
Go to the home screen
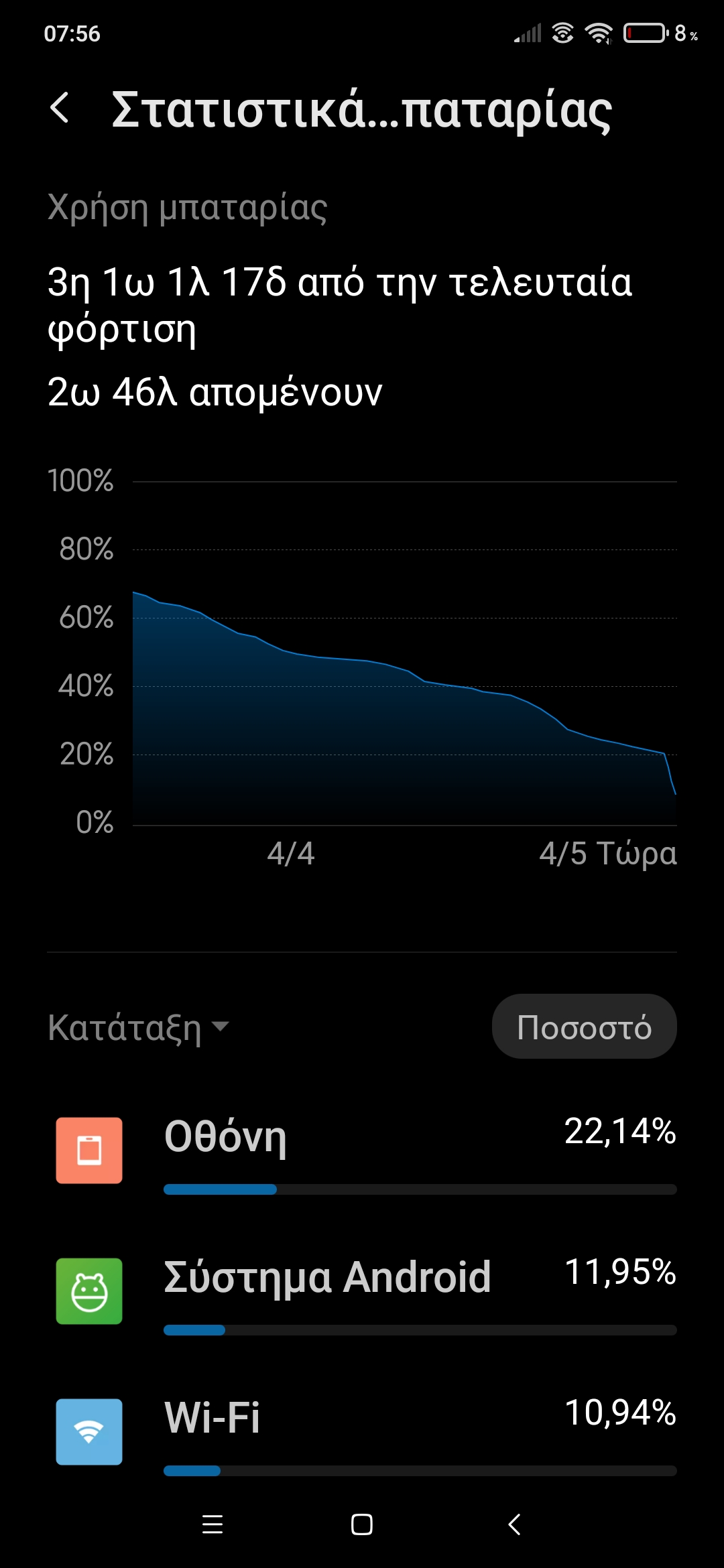click(x=362, y=1524)
